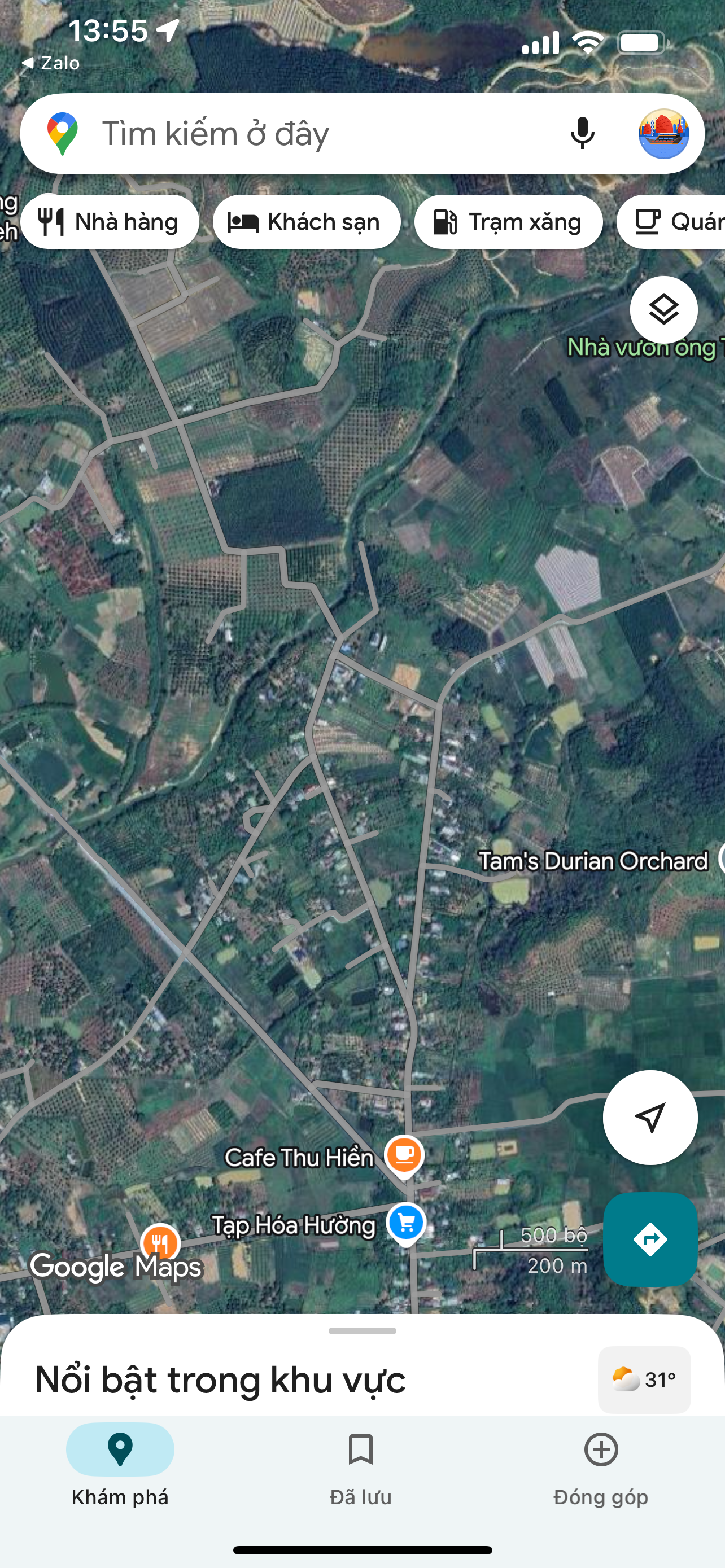Open directions button
The image size is (725, 1568).
point(650,1239)
